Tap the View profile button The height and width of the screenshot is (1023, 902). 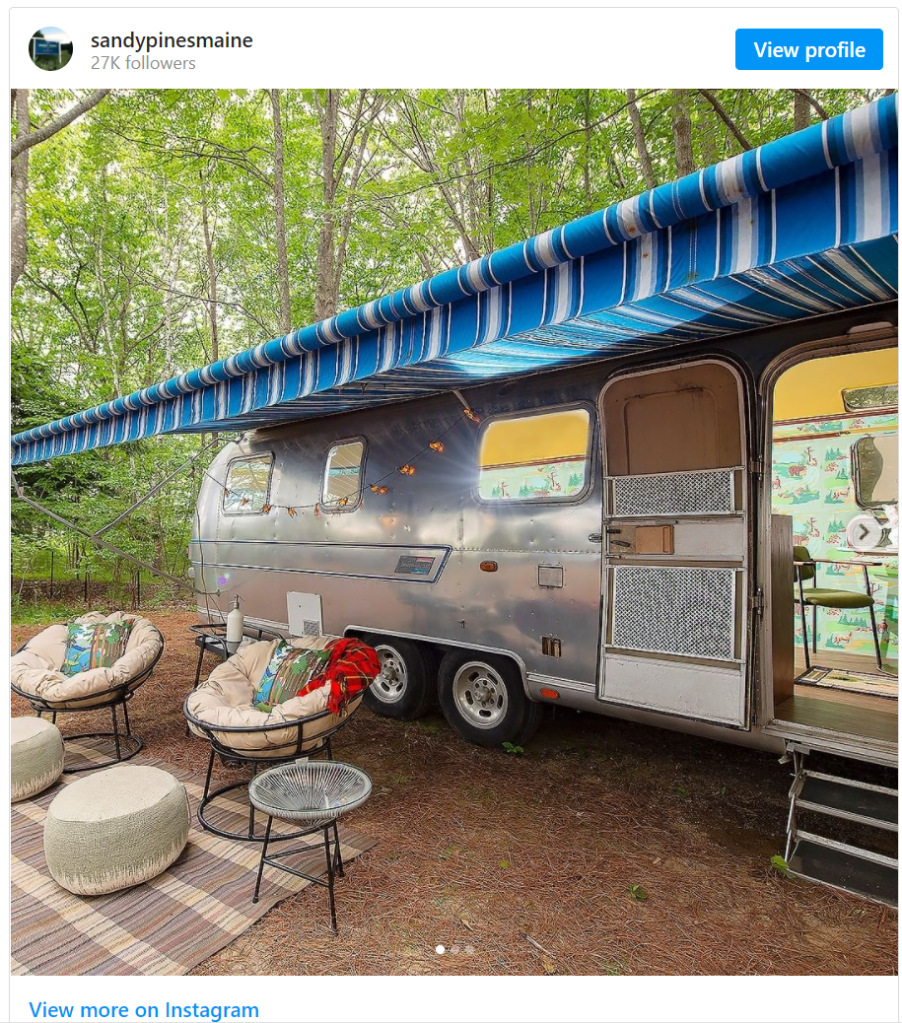point(808,50)
